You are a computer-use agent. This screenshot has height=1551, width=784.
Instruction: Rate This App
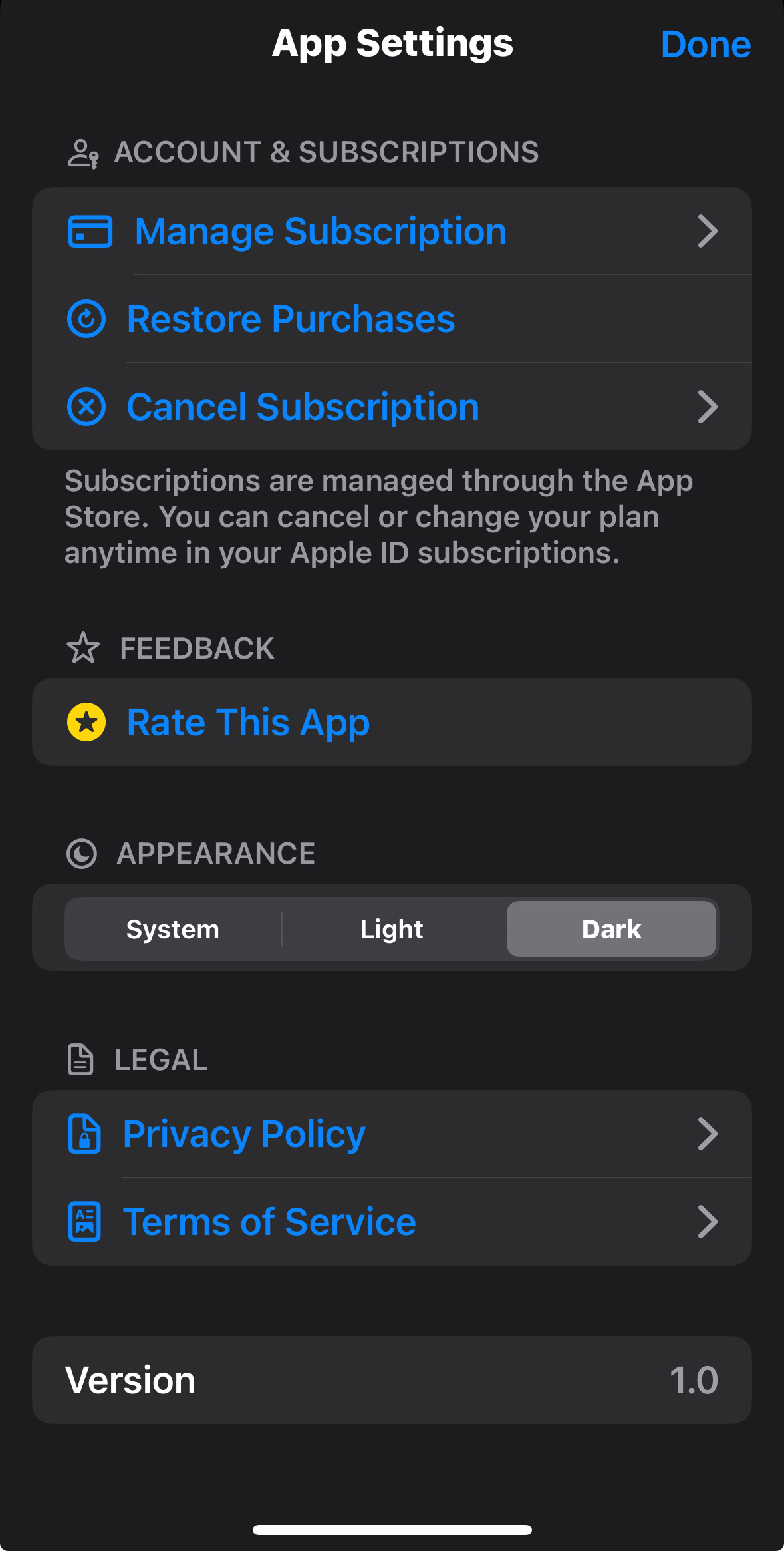click(x=392, y=722)
